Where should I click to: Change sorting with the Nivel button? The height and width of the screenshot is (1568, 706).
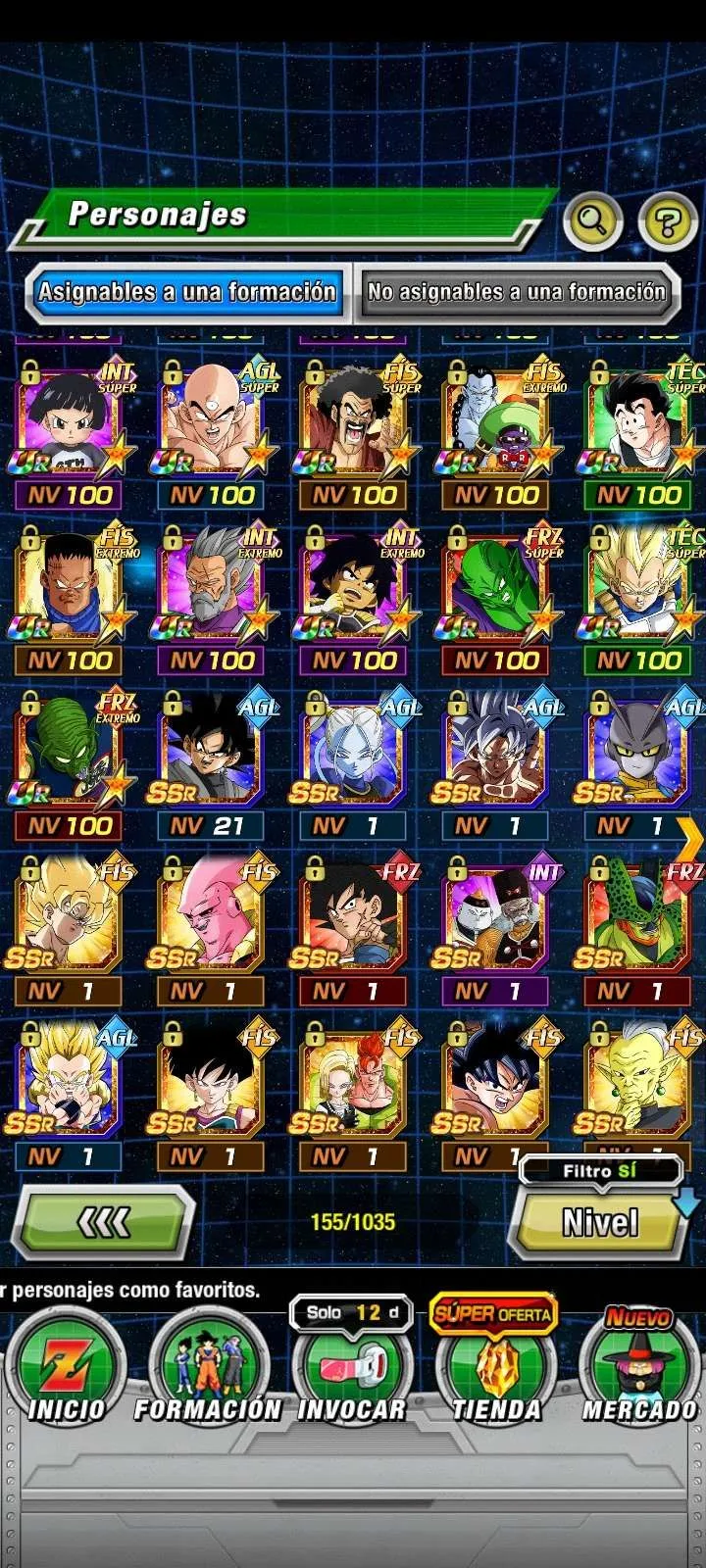tap(599, 1222)
